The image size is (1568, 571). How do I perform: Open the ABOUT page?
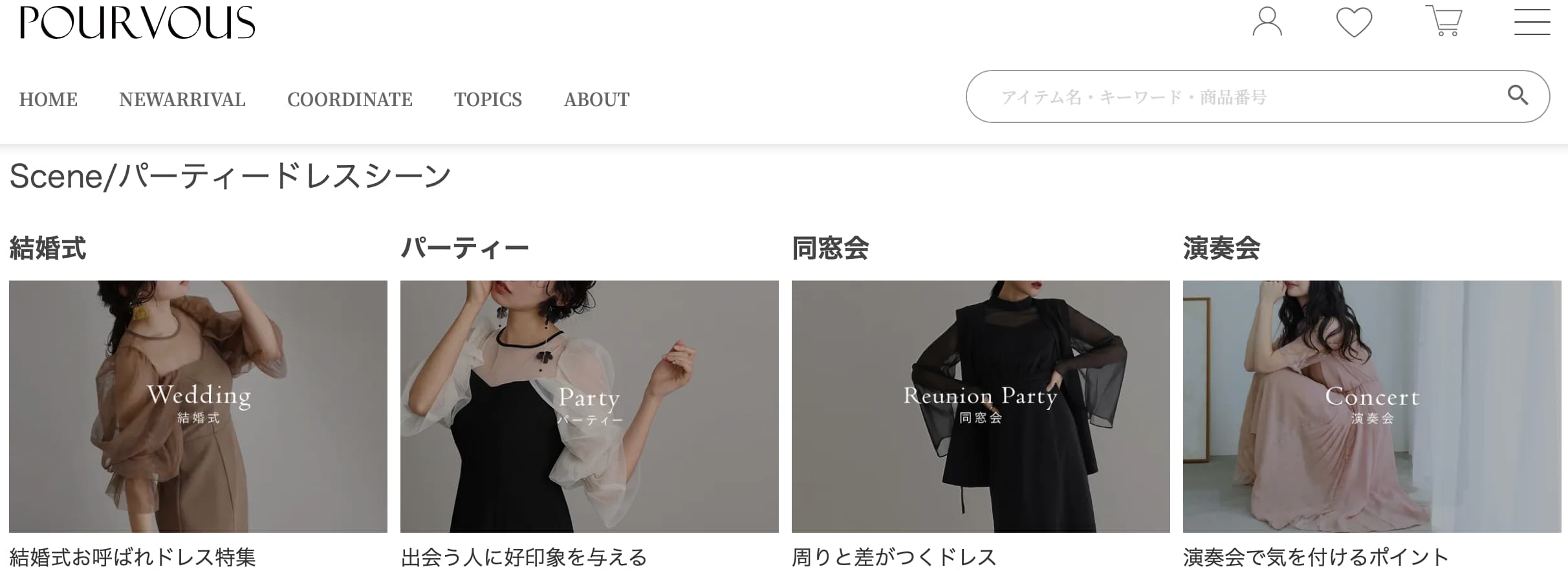click(596, 99)
